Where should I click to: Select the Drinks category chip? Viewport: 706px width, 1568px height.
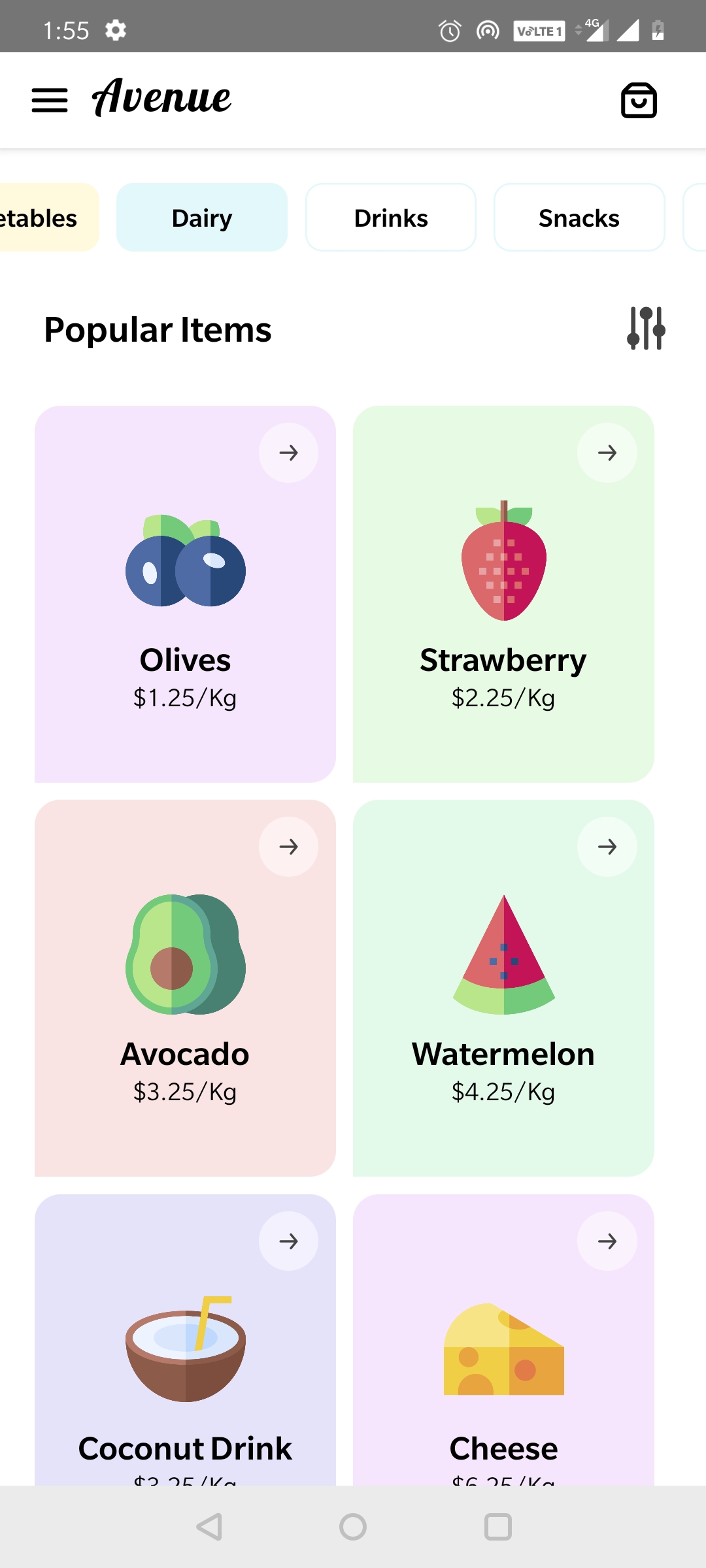point(391,218)
